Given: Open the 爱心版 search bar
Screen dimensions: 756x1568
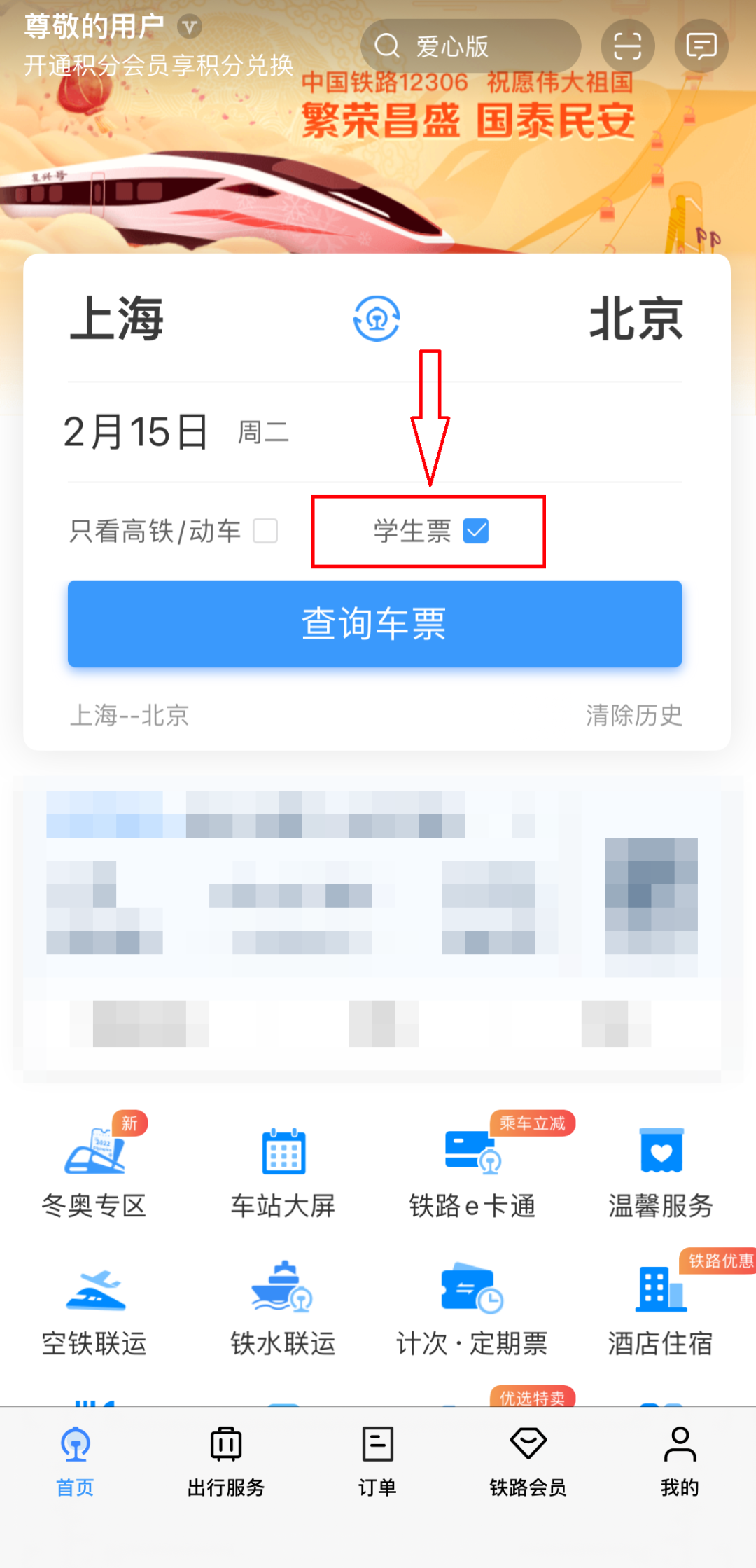Looking at the screenshot, I should point(469,46).
